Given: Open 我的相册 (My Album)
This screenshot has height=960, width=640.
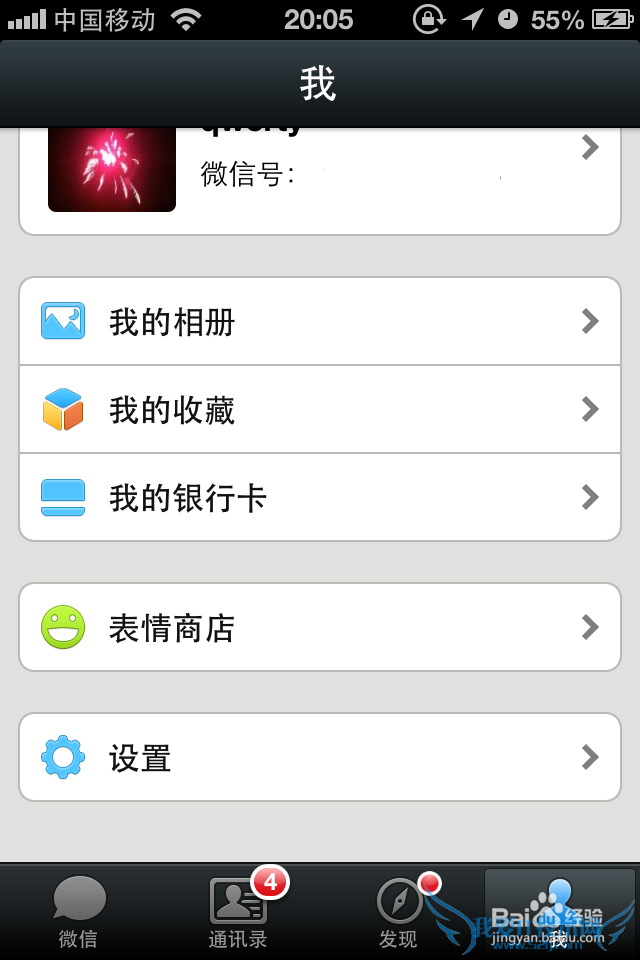Looking at the screenshot, I should coord(320,321).
